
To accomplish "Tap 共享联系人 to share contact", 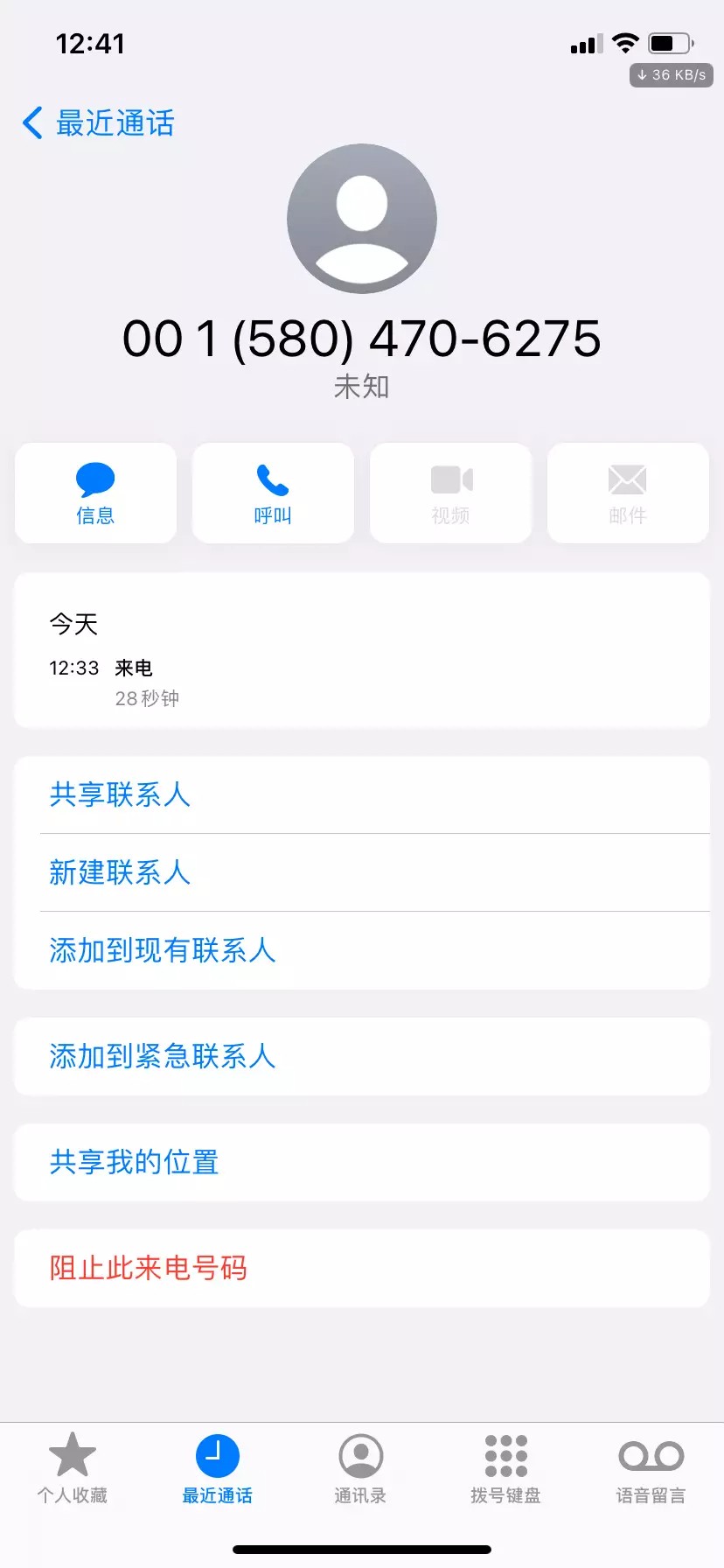I will (x=120, y=794).
